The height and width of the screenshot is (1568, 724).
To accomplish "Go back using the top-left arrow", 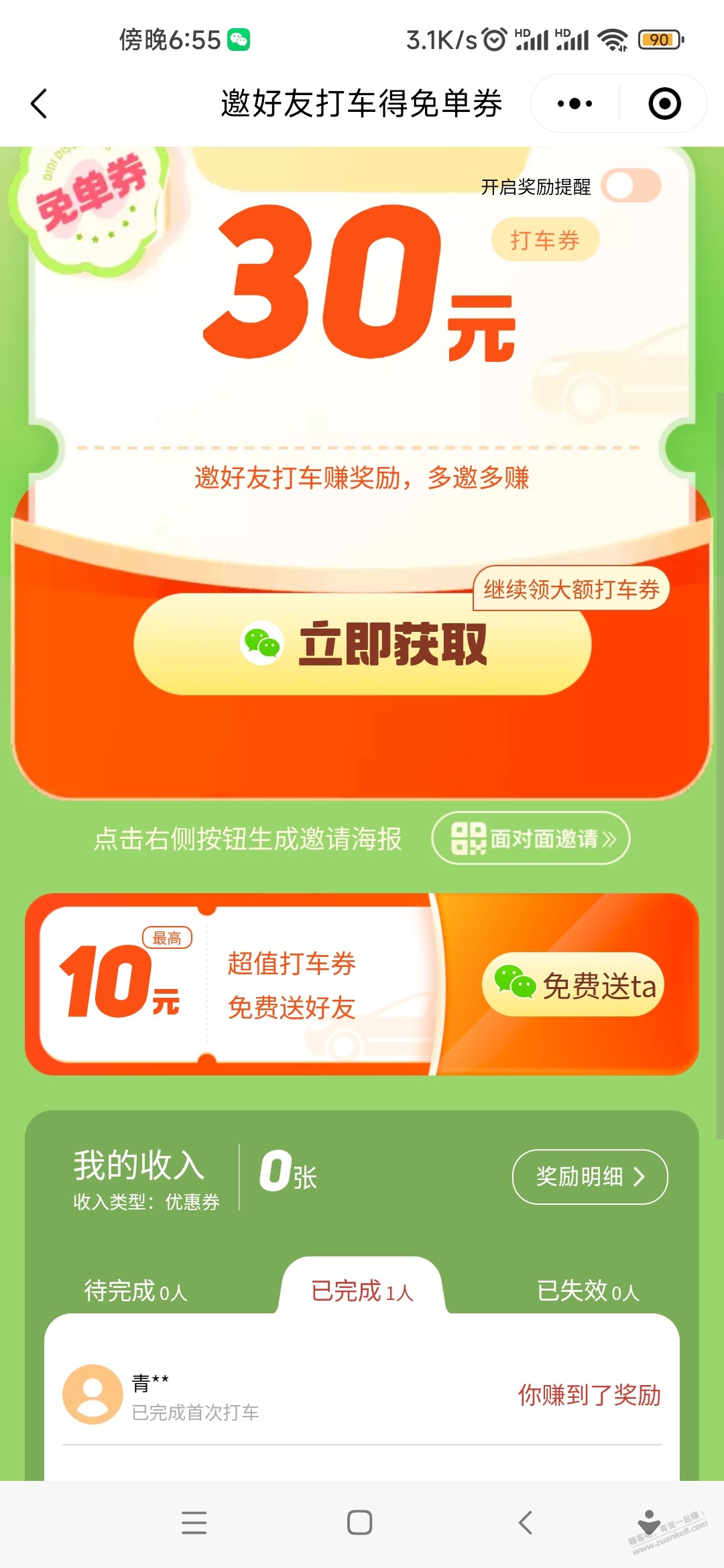I will point(40,104).
